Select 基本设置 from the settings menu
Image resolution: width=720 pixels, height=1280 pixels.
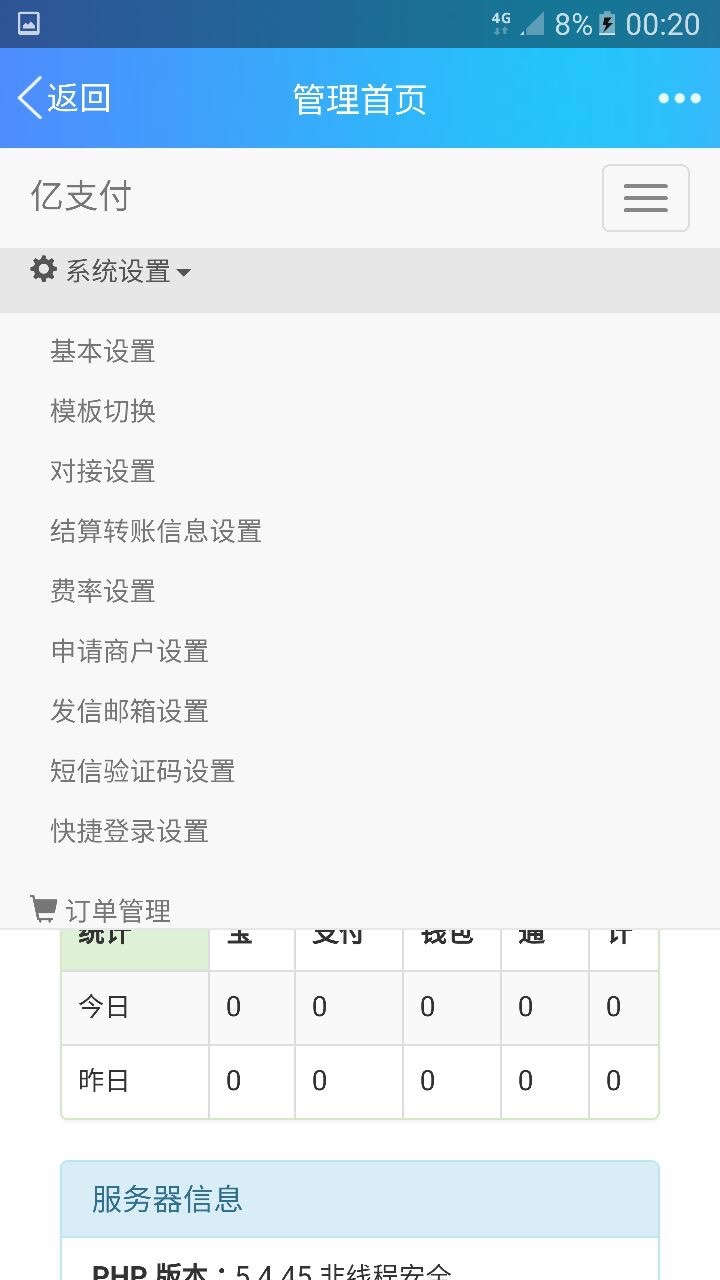pos(101,351)
